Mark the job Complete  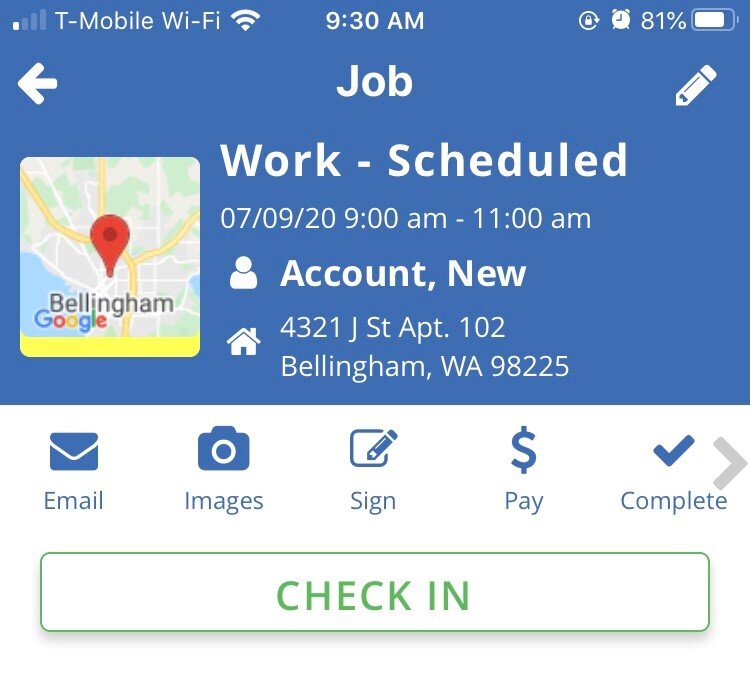673,470
